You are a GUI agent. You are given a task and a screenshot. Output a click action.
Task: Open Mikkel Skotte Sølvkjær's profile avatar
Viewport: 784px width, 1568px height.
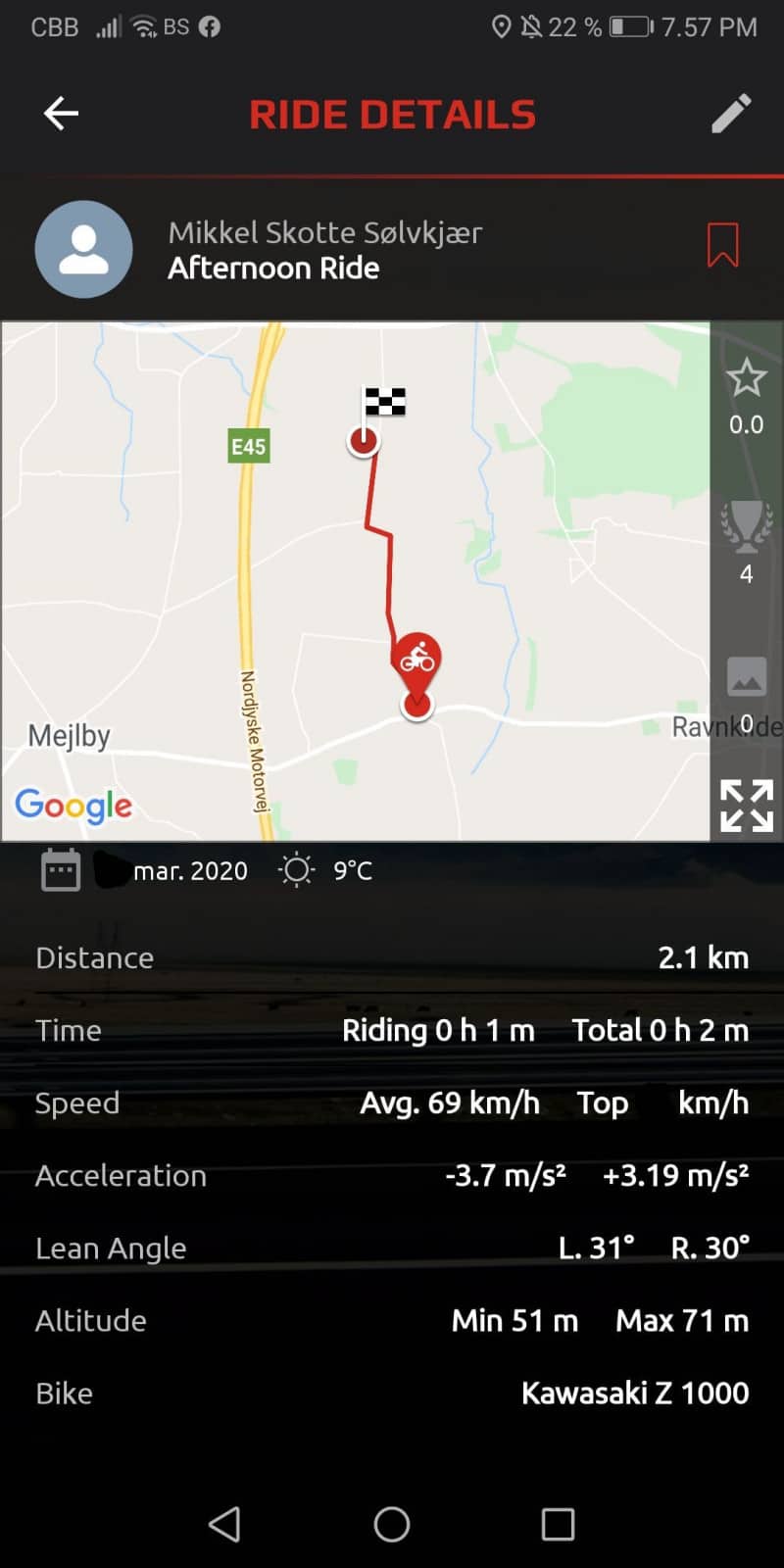84,249
